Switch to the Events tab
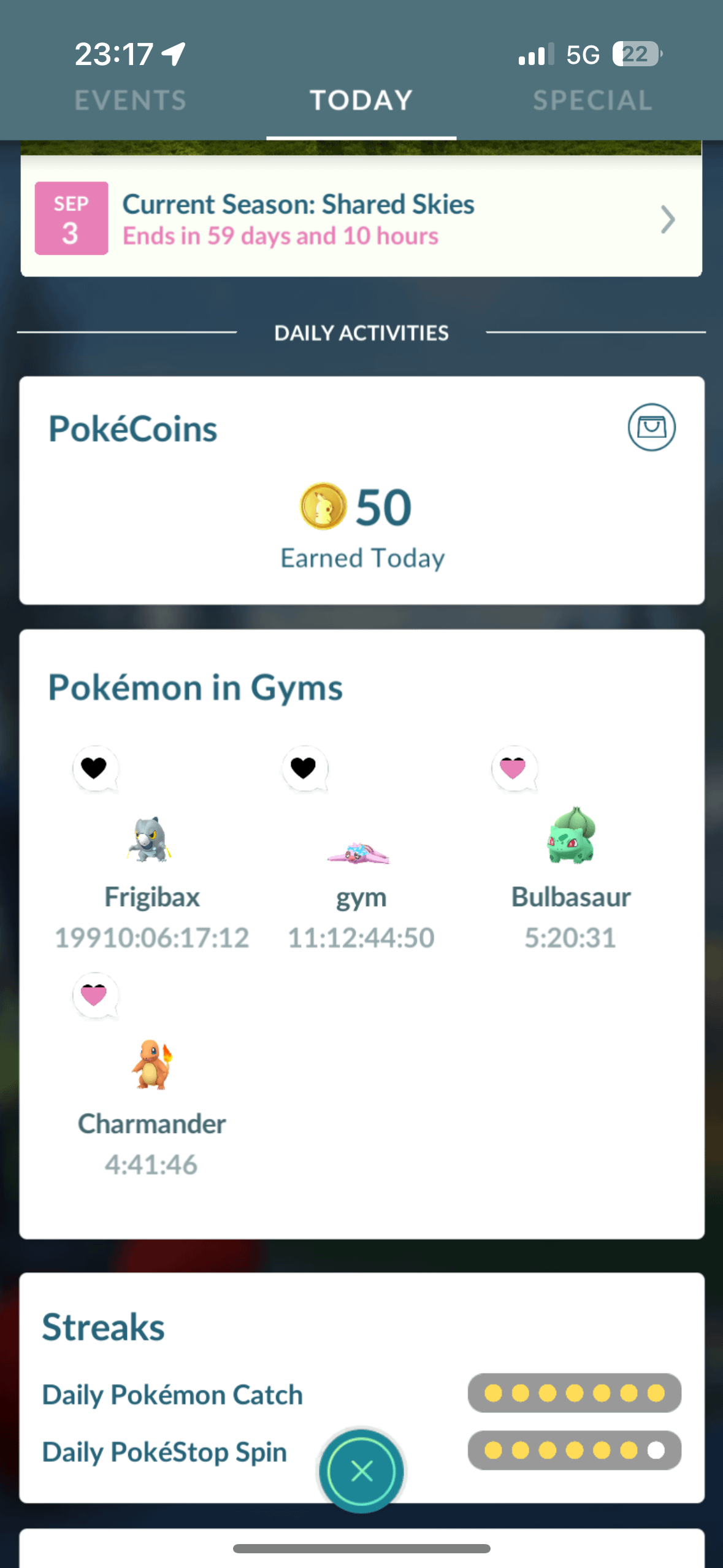This screenshot has height=1568, width=723. (130, 101)
